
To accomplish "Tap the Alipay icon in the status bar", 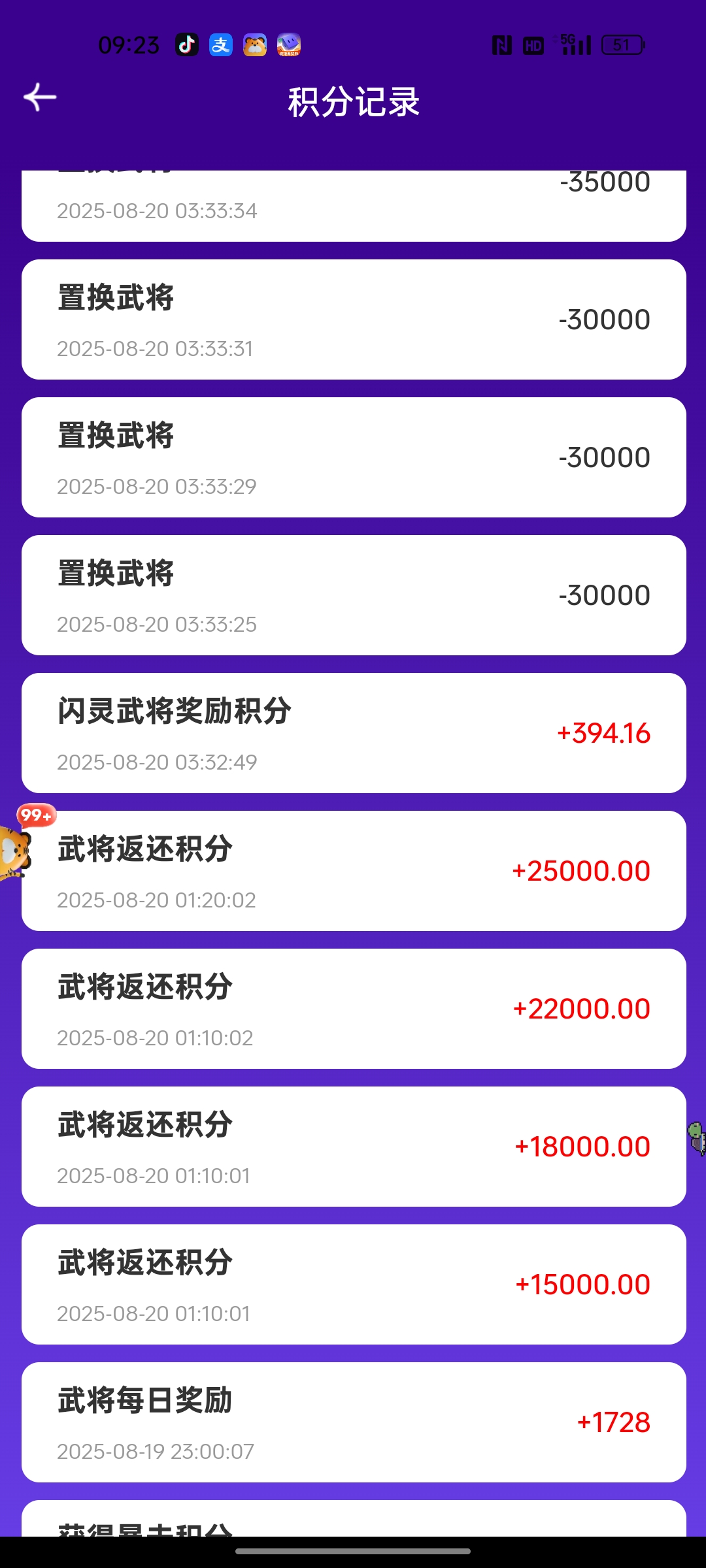I will (x=221, y=44).
